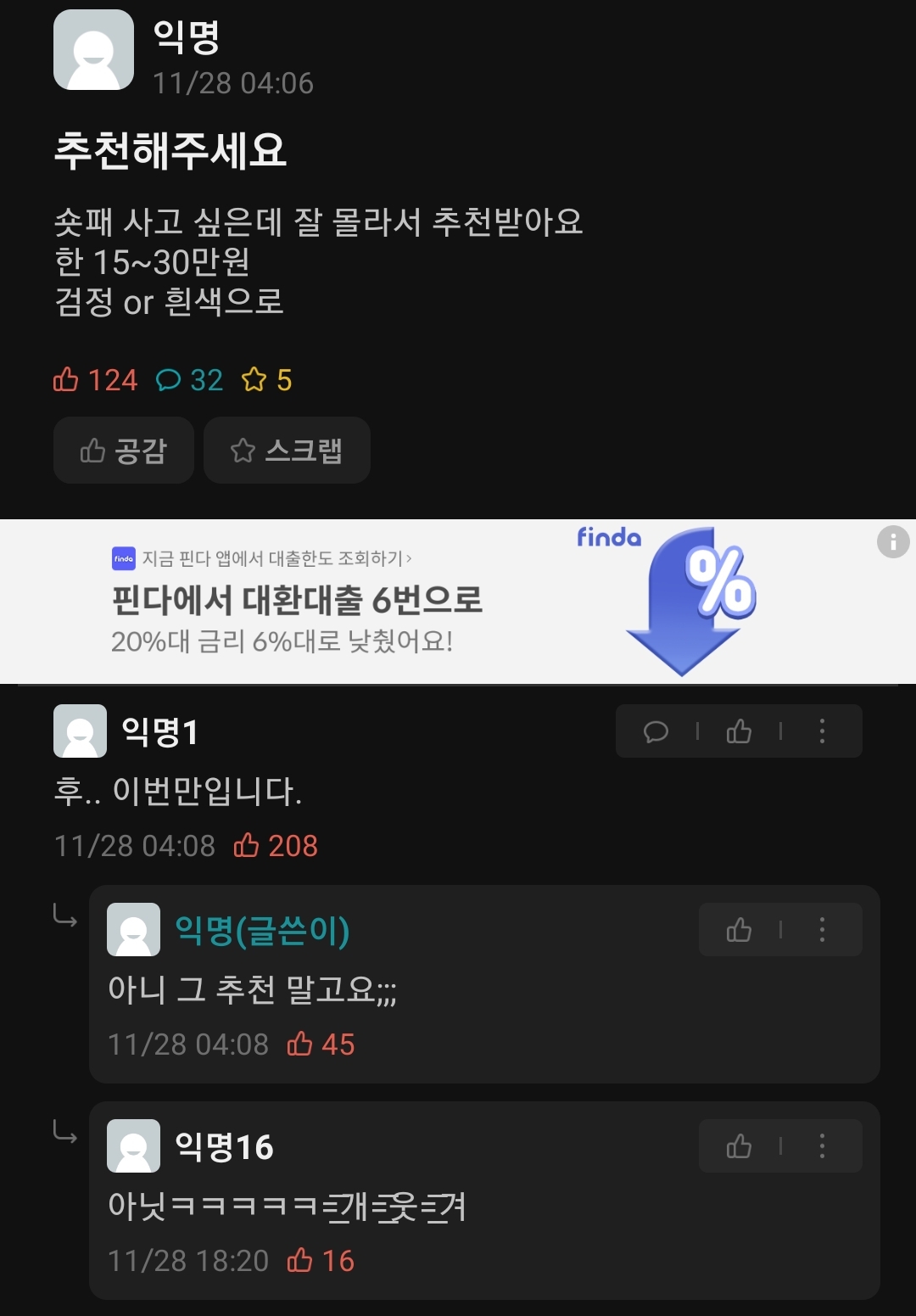Reply to 익명1's comment

coord(656,731)
